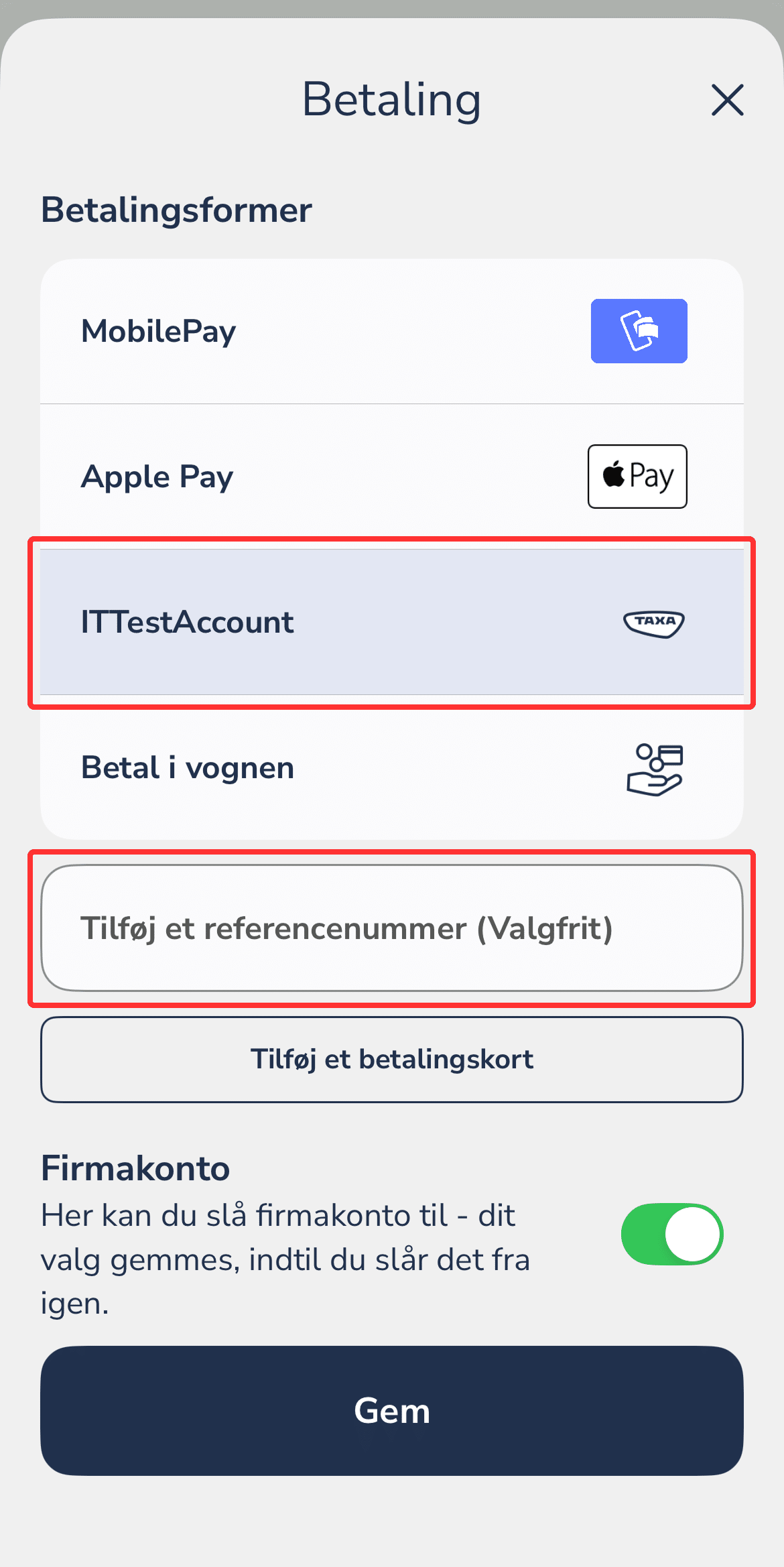Switch off the company account setting
This screenshot has width=784, height=1567.
pos(671,1234)
